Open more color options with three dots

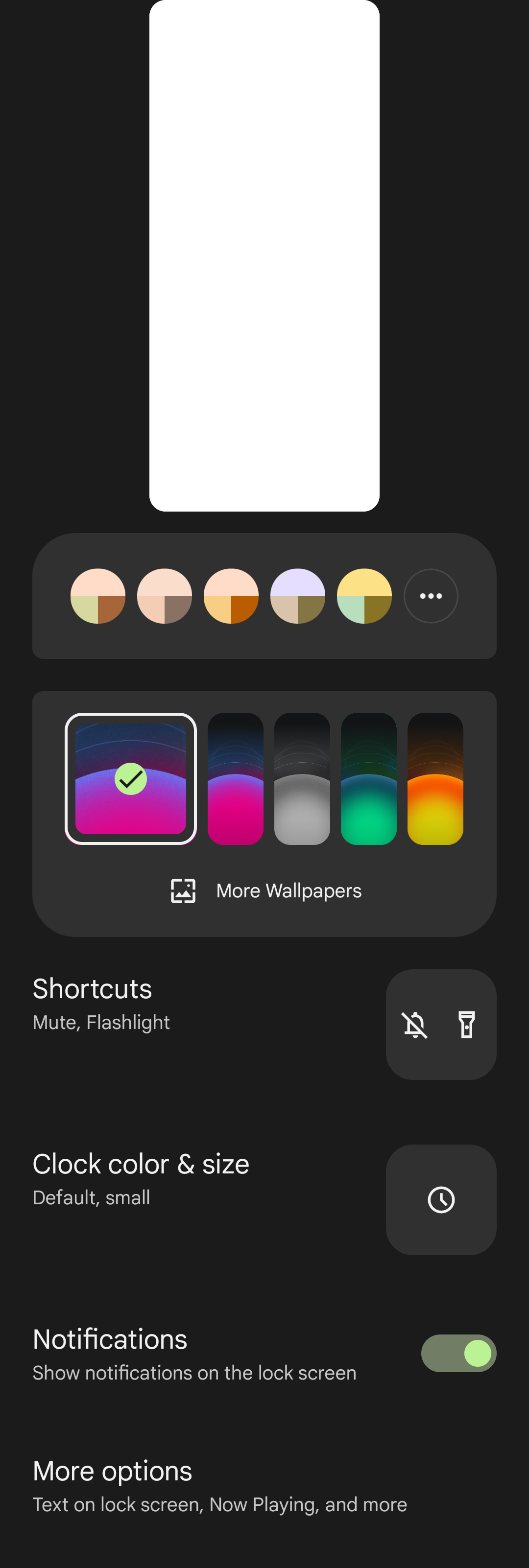tap(431, 596)
